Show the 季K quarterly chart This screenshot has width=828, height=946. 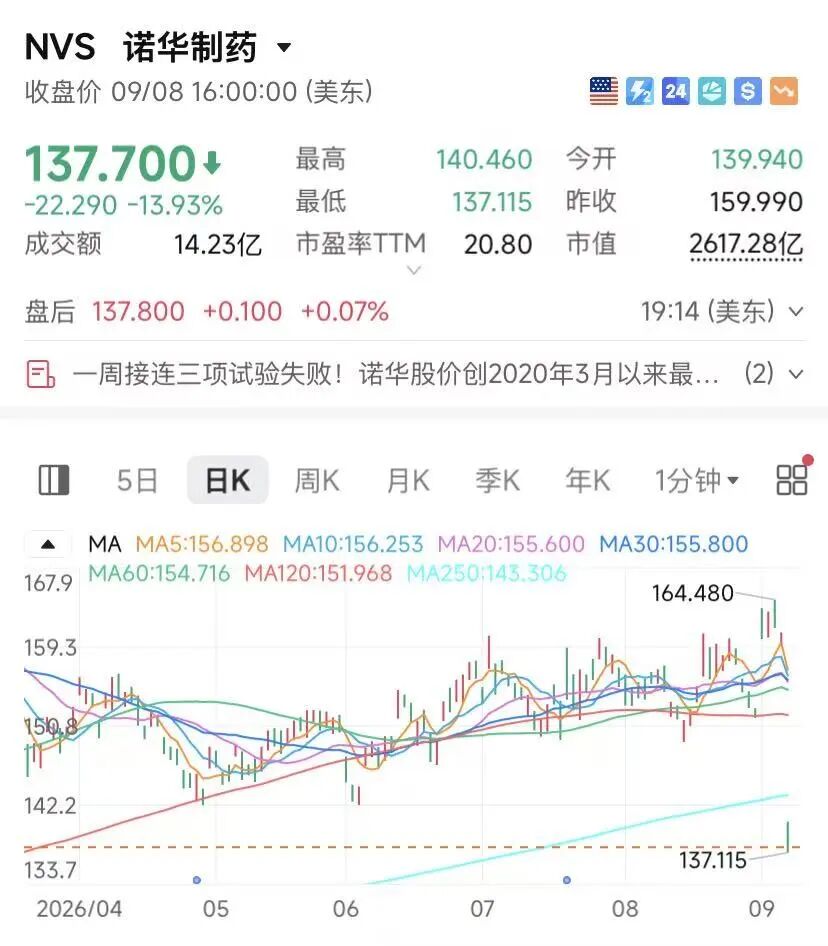pos(497,481)
